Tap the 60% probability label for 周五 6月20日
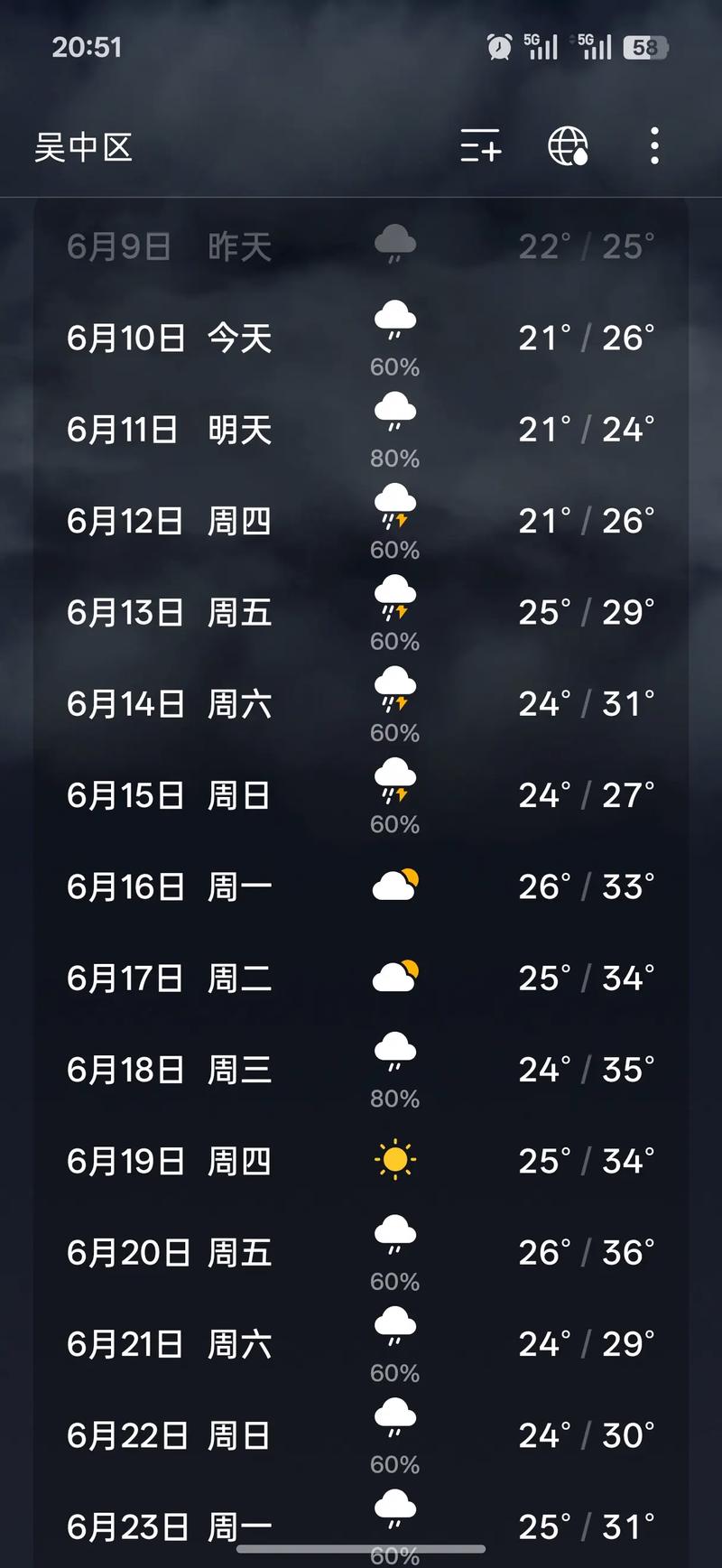This screenshot has height=1568, width=722. point(393,1281)
